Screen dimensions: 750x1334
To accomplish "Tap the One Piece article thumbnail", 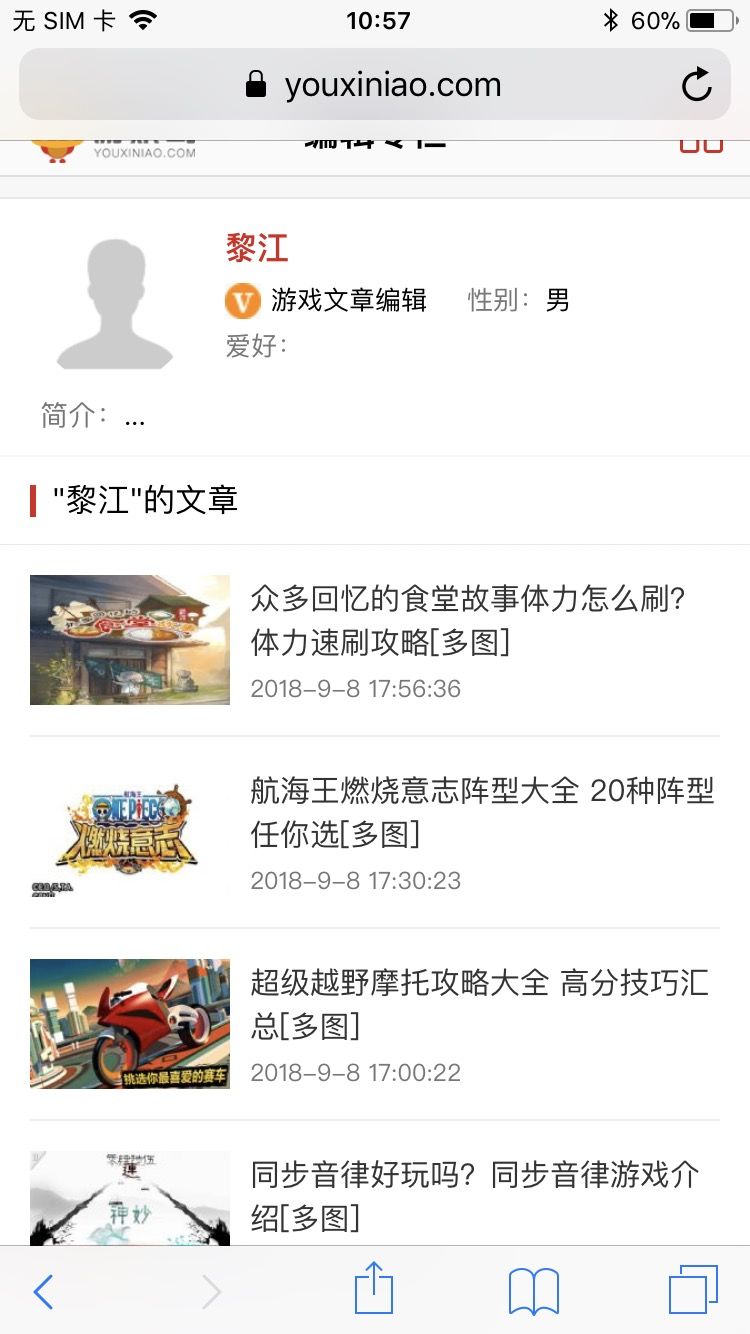I will (129, 831).
